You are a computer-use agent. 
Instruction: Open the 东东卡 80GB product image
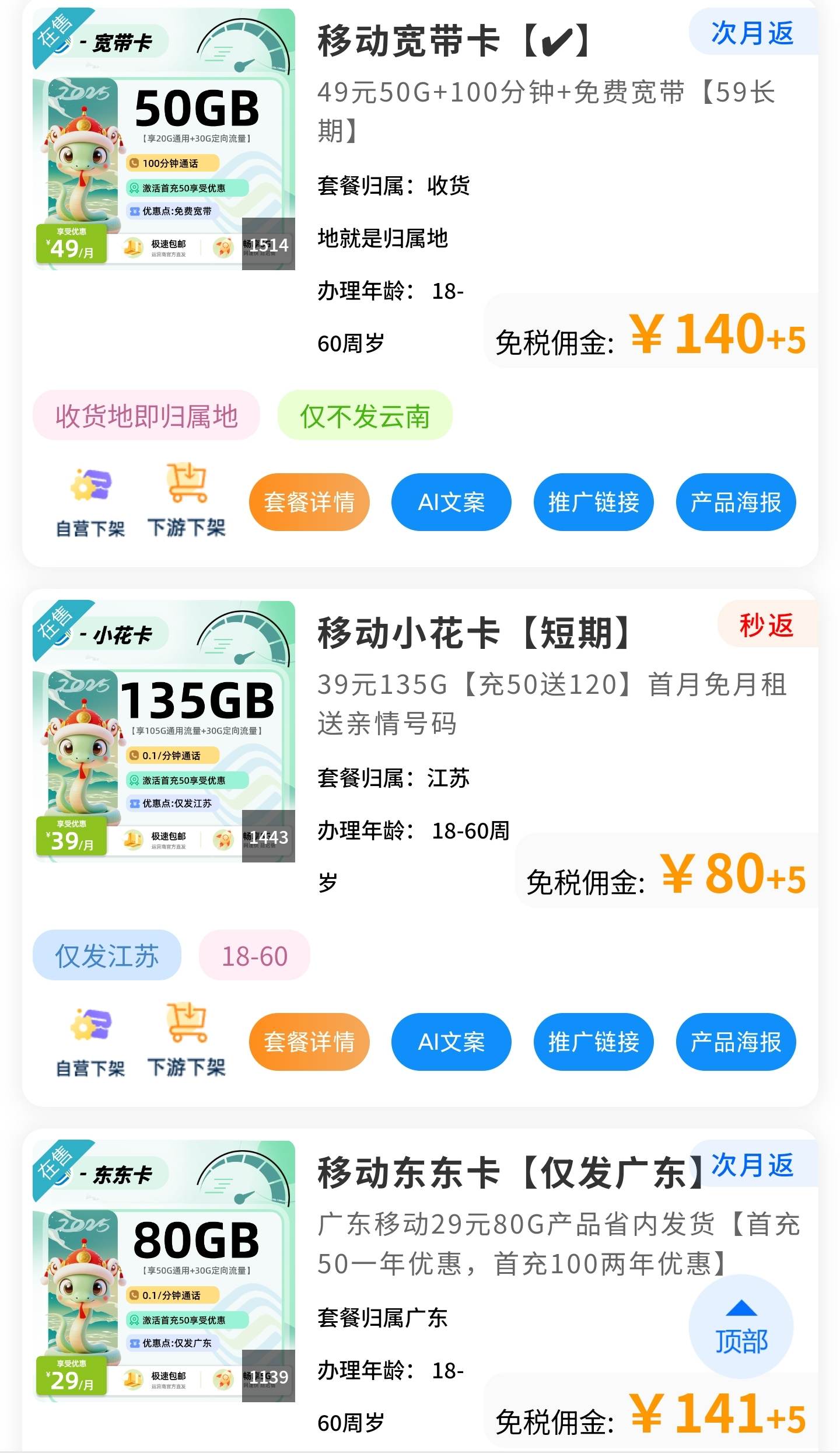pos(164,1272)
